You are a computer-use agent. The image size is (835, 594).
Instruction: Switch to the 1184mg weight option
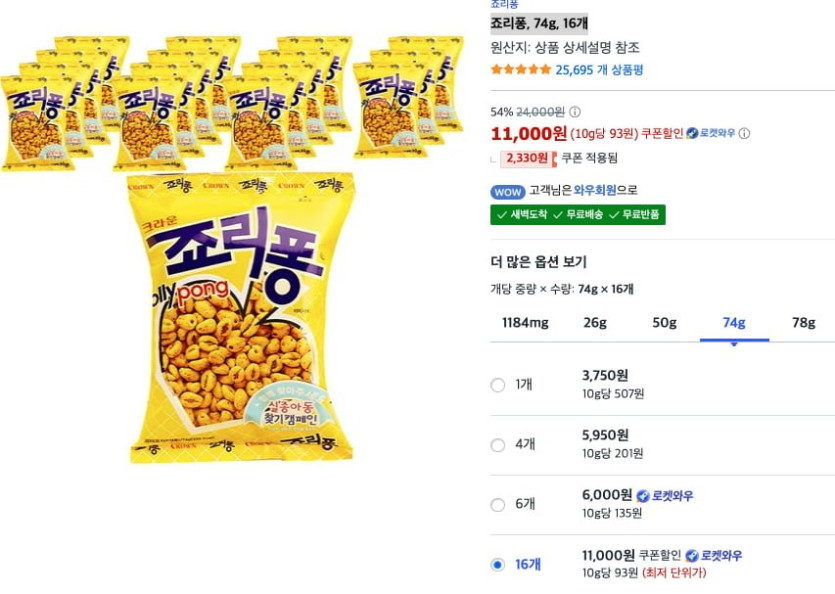click(525, 322)
